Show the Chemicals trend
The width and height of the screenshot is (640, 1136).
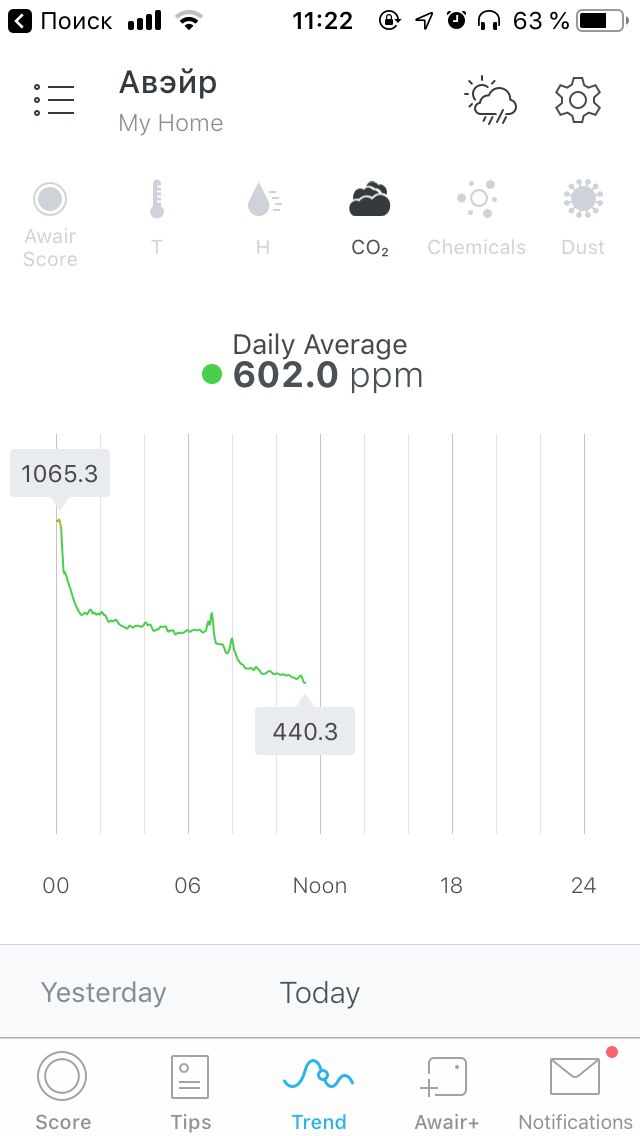tap(476, 219)
